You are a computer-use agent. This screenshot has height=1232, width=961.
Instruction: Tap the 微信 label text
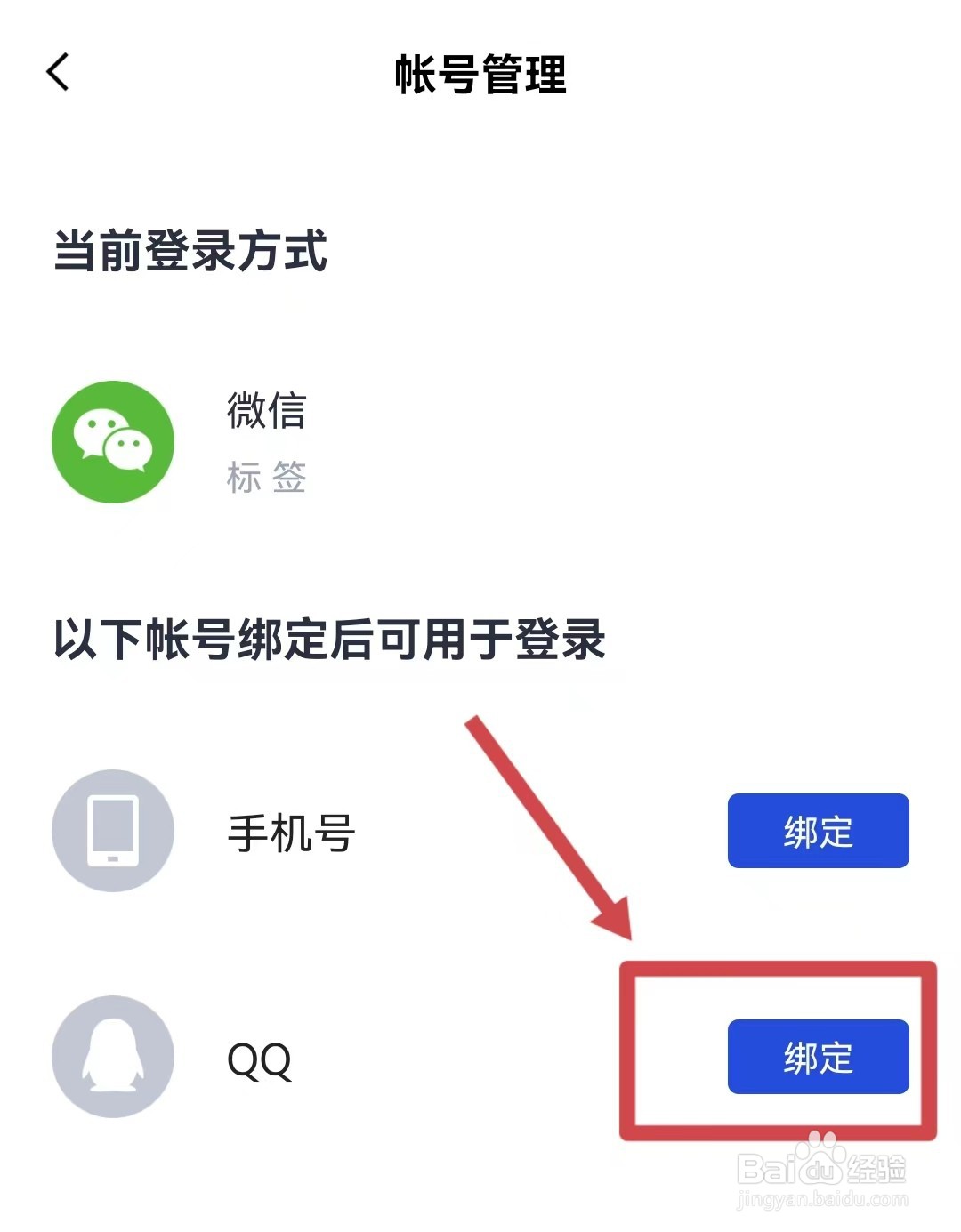(266, 412)
